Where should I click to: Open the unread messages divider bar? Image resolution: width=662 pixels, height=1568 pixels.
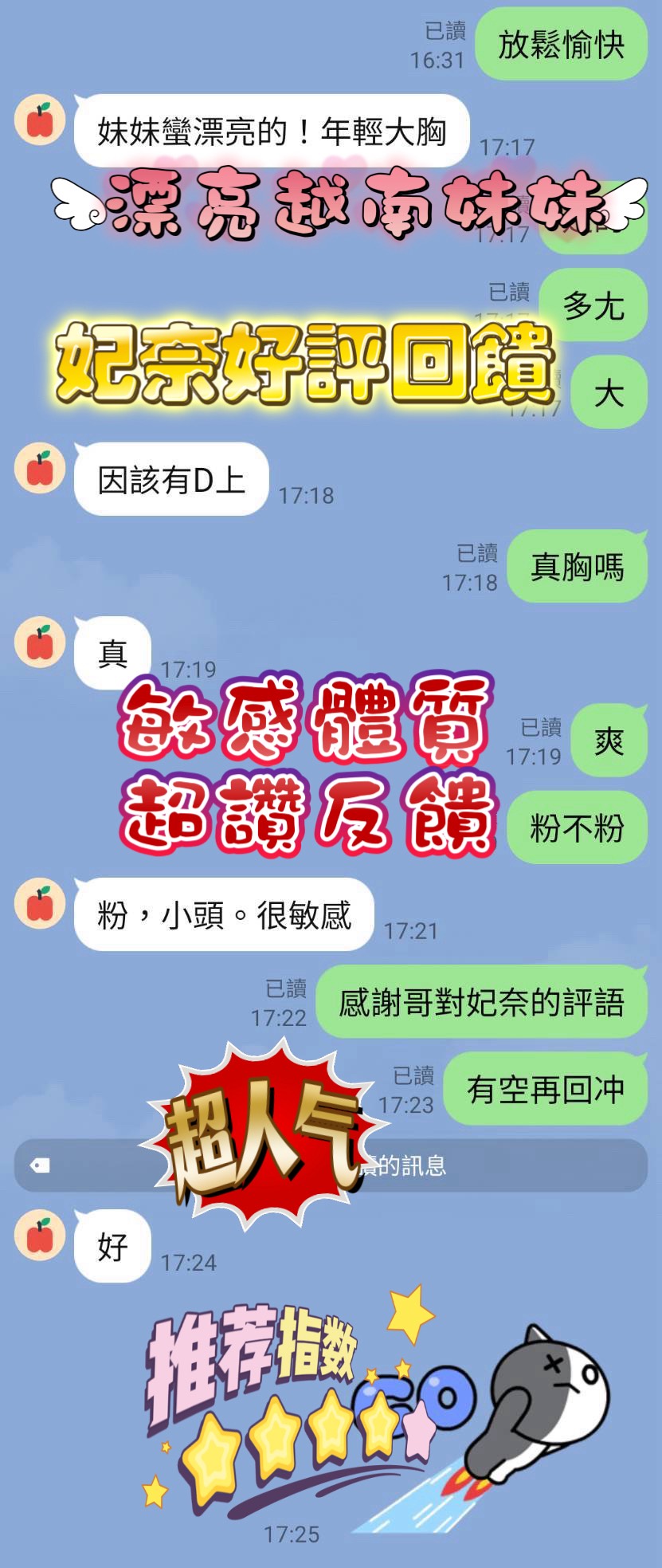click(x=331, y=1165)
